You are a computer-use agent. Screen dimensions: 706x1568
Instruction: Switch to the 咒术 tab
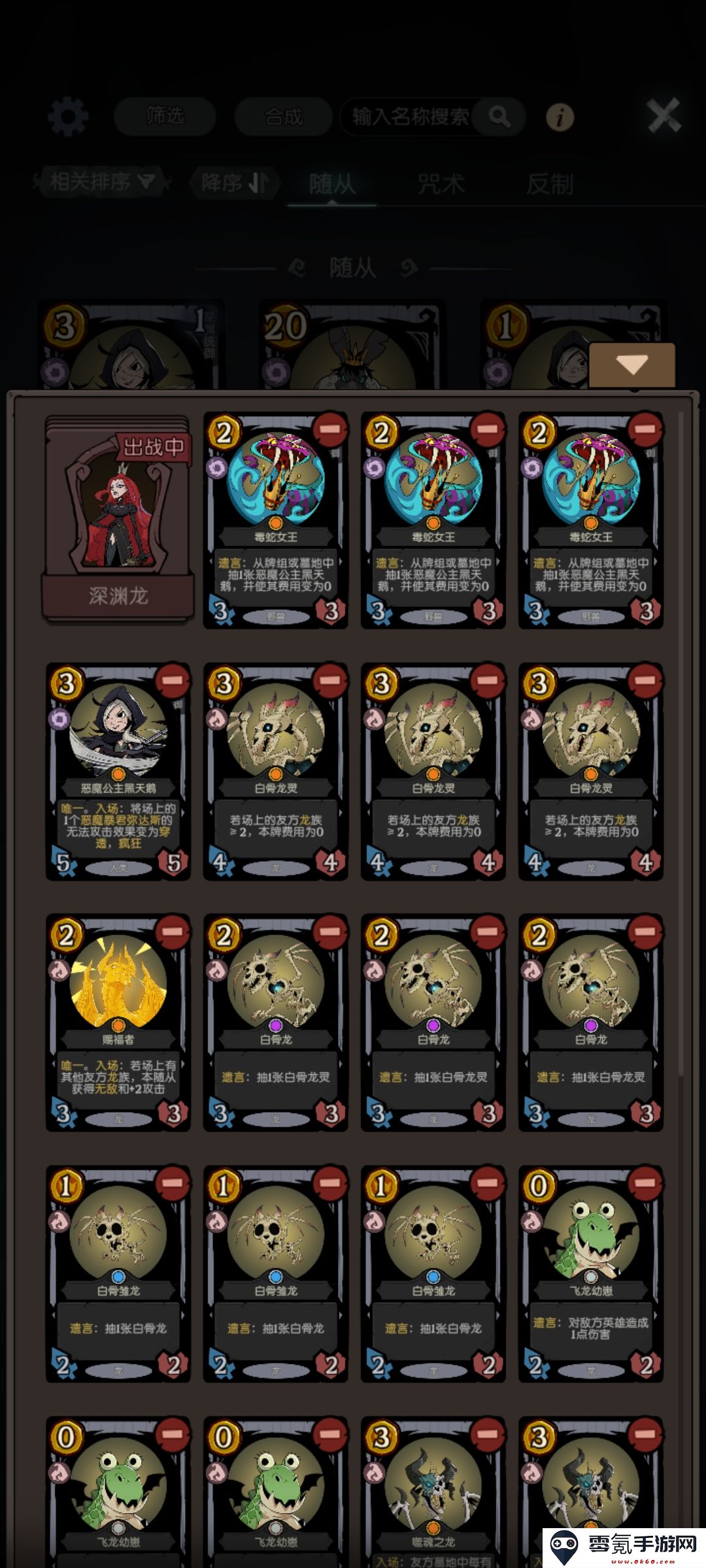[441, 184]
